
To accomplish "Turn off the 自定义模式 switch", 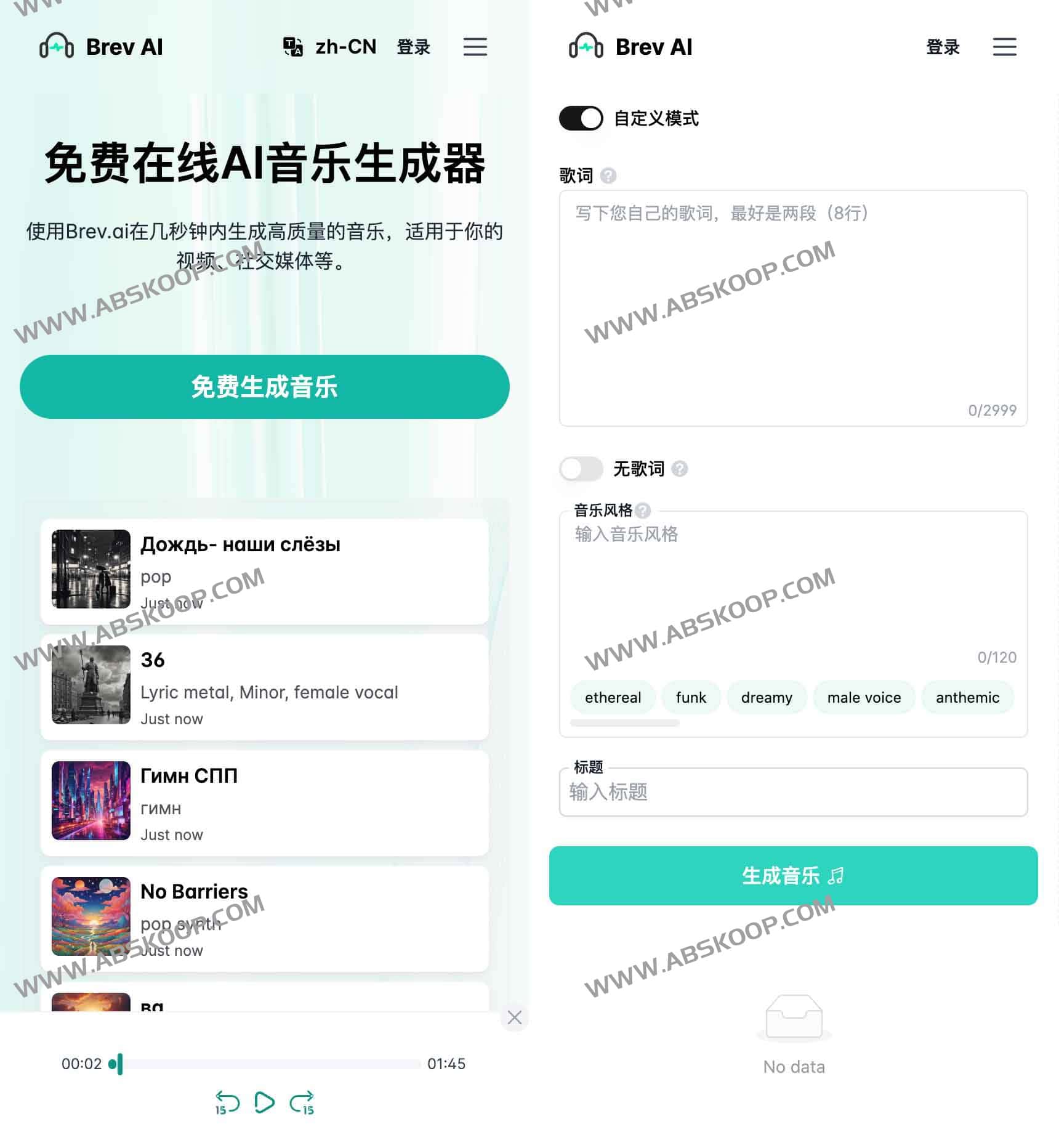I will (x=581, y=118).
